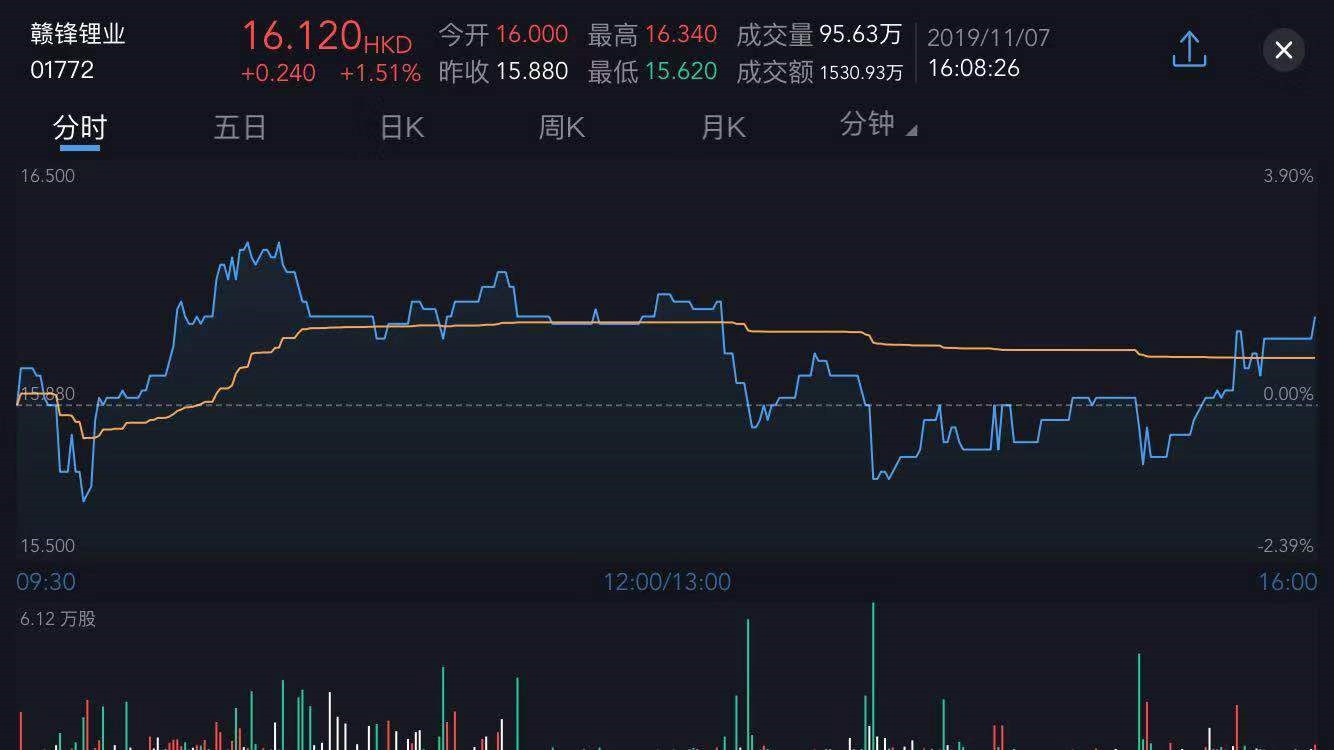View the 周K weekly candlestick chart
This screenshot has height=750, width=1334.
pyautogui.click(x=562, y=128)
